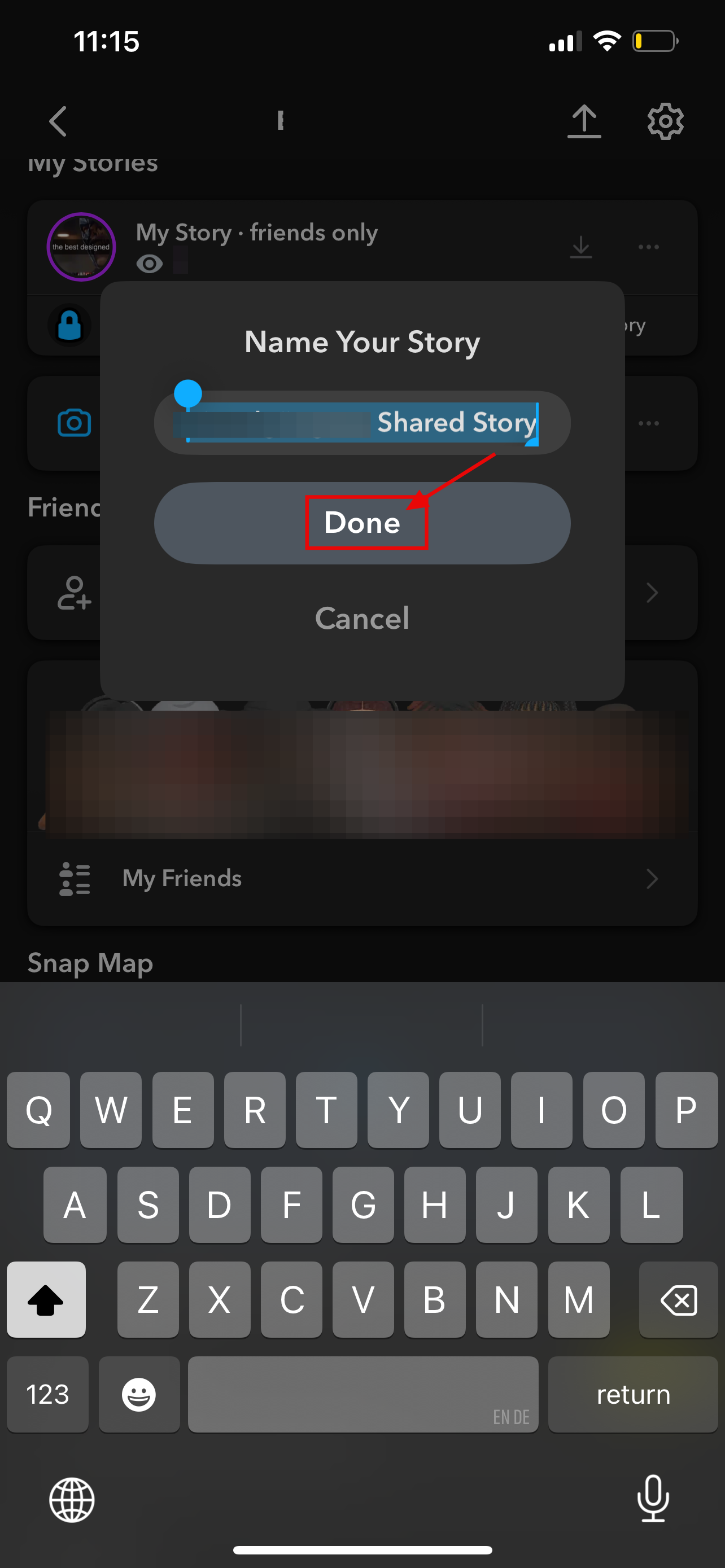The image size is (725, 1568).
Task: Open settings gear
Action: tap(665, 121)
